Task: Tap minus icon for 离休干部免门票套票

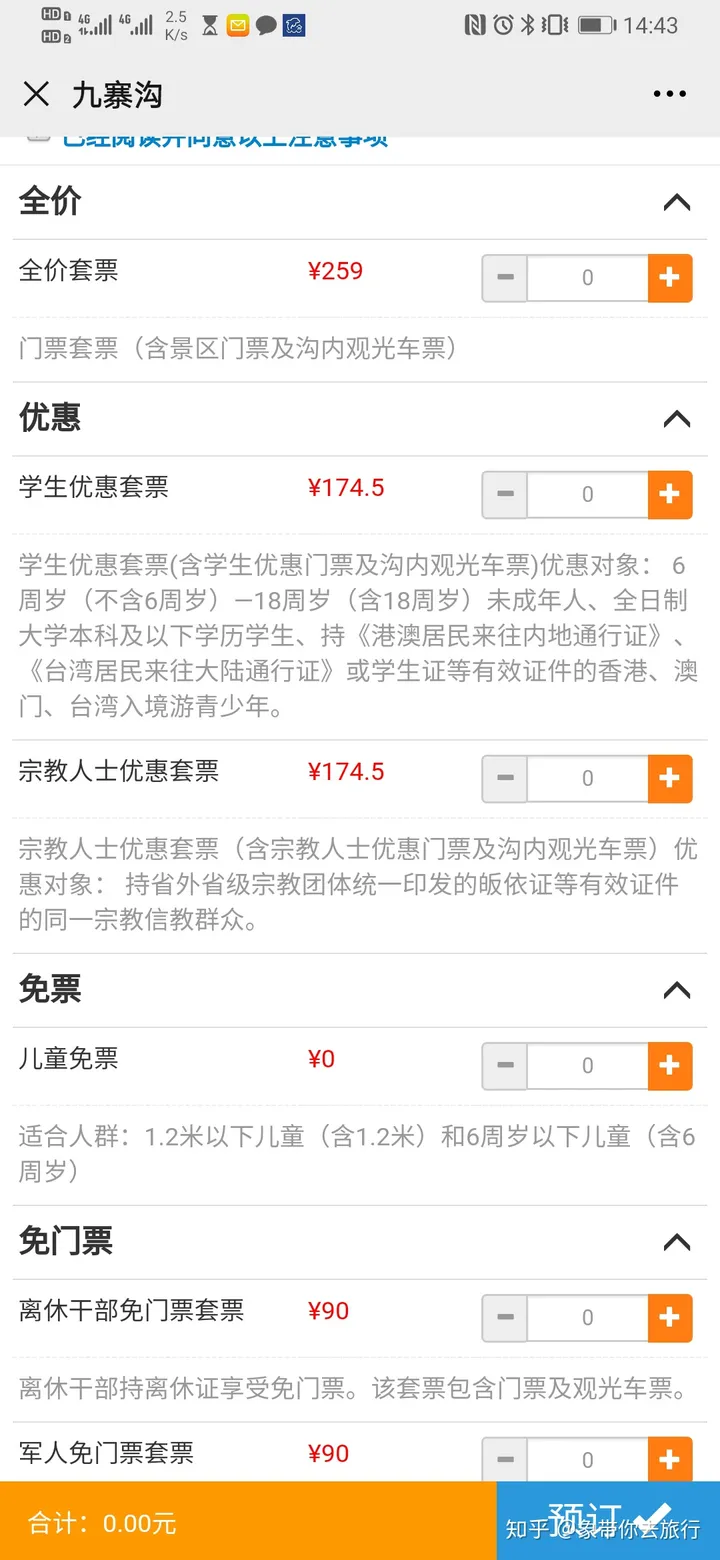Action: [x=503, y=1318]
